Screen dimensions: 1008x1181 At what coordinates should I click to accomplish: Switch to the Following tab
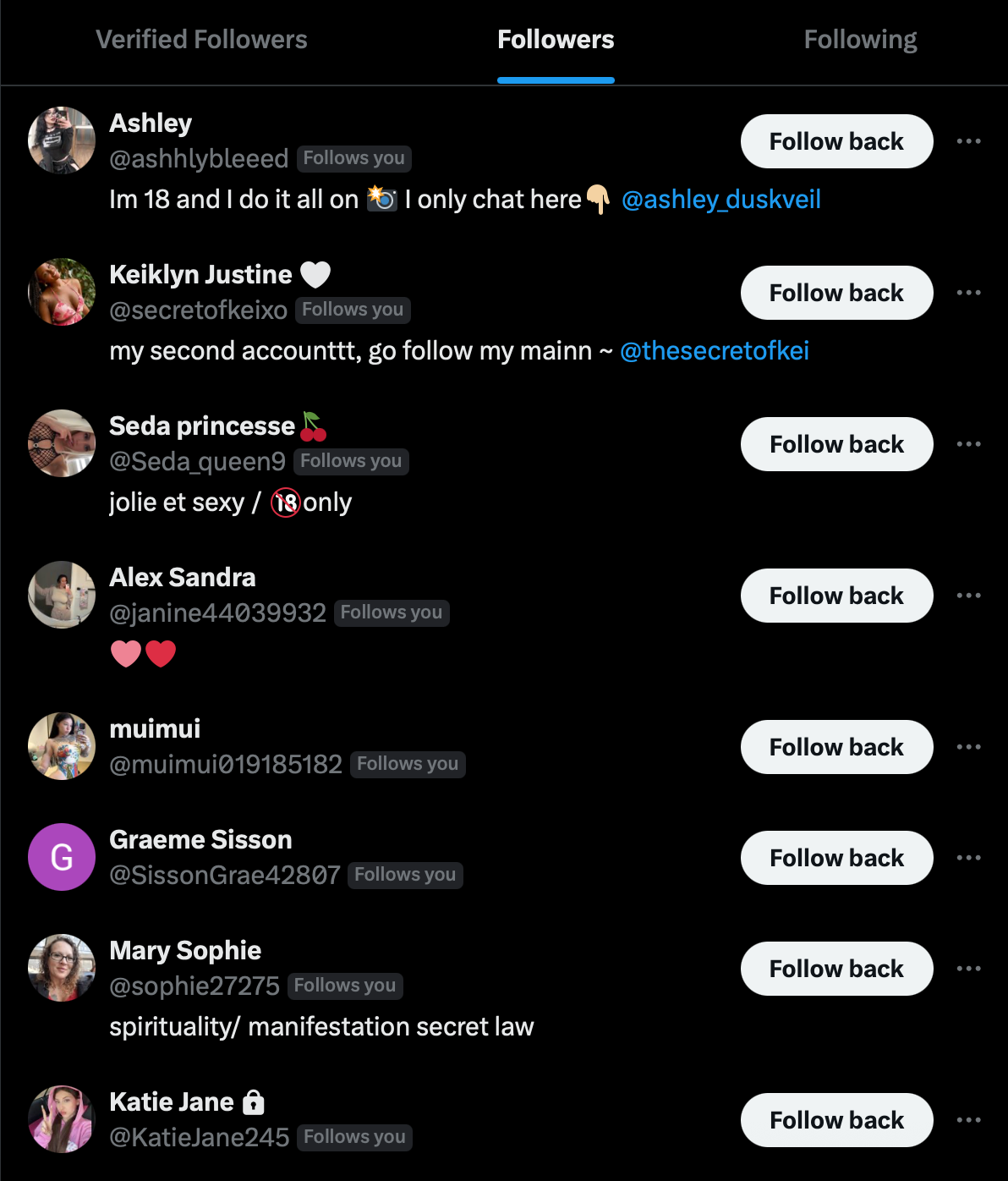point(861,39)
